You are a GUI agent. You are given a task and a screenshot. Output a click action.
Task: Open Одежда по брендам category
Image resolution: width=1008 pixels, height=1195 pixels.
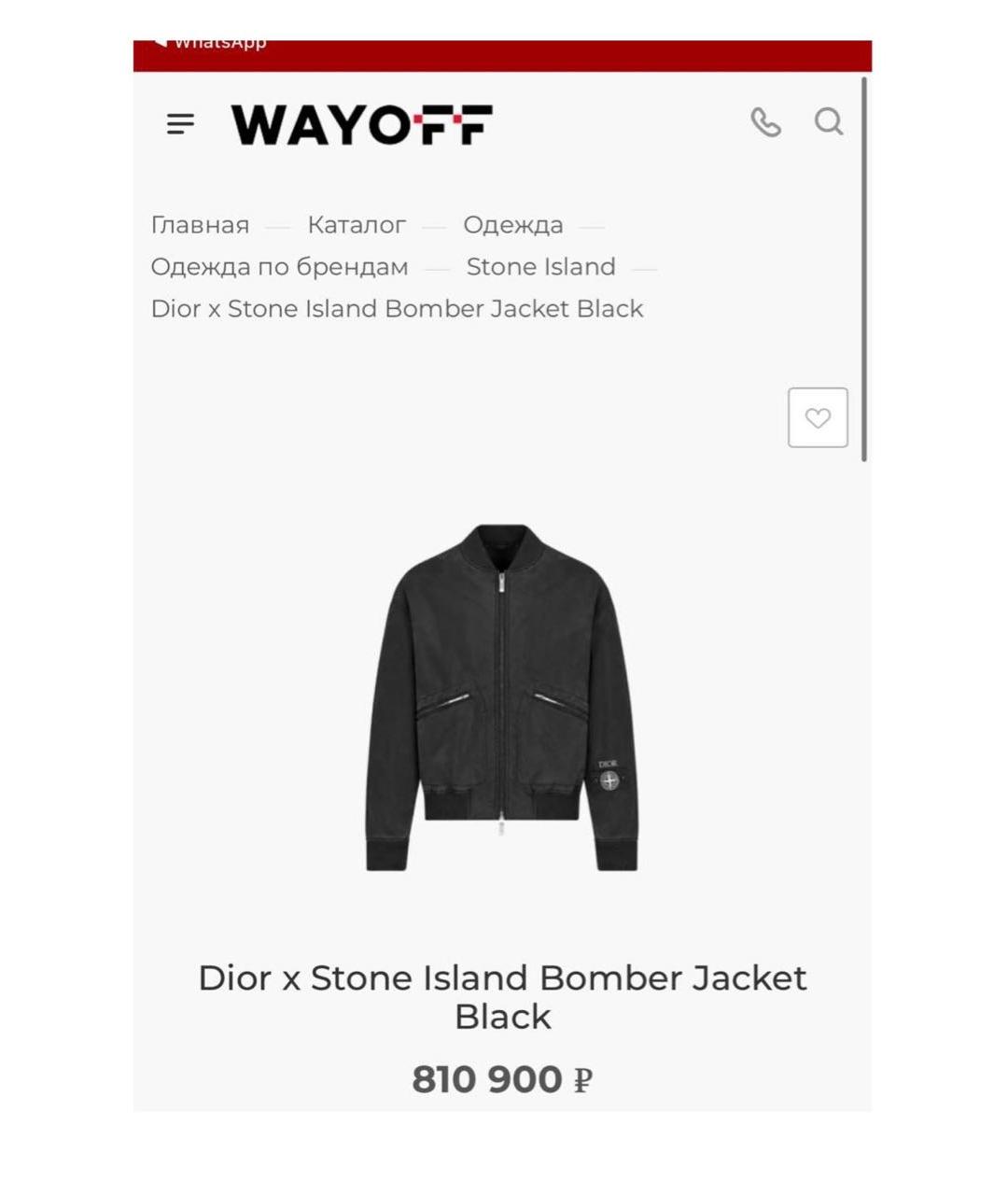coord(279,266)
